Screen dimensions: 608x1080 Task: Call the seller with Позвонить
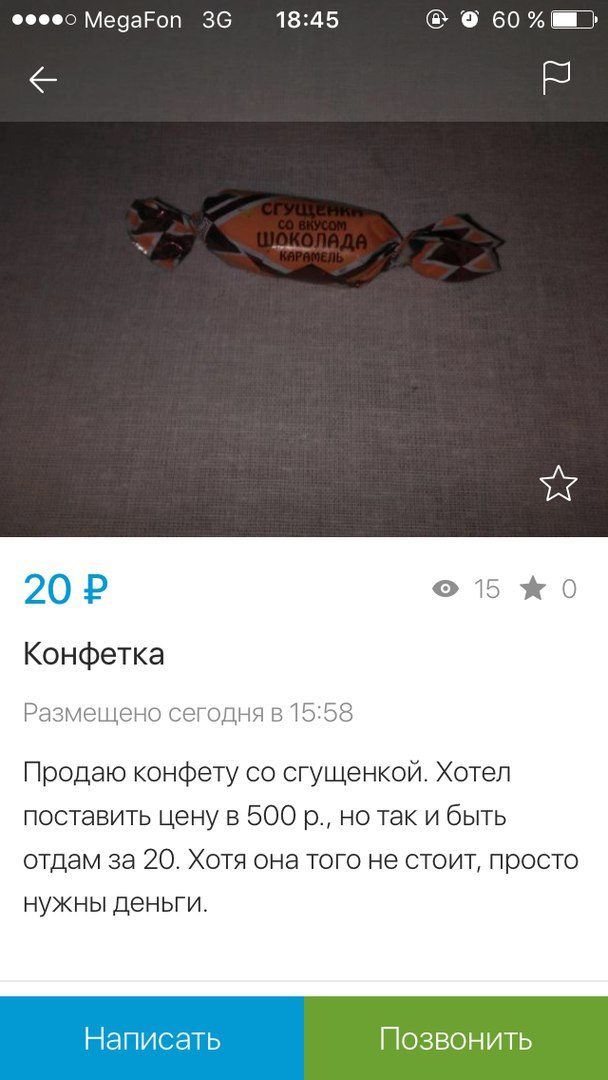(456, 1038)
